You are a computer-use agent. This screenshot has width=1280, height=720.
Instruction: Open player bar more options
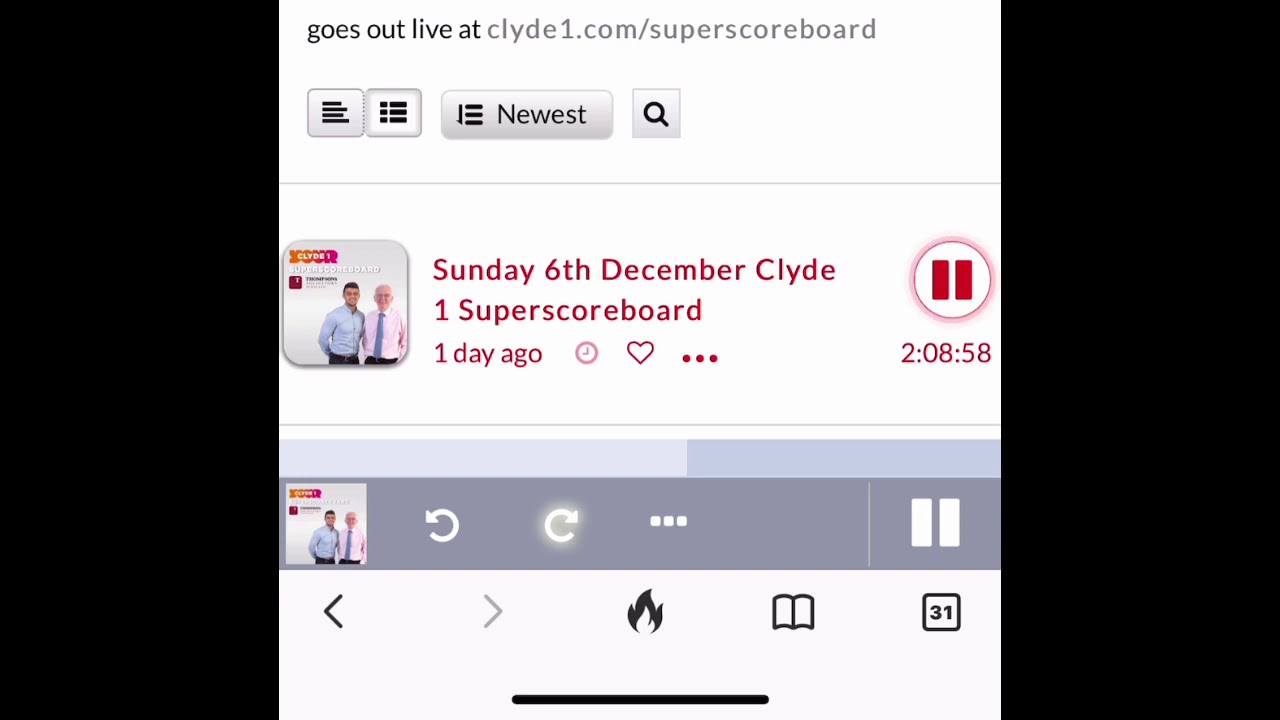668,522
